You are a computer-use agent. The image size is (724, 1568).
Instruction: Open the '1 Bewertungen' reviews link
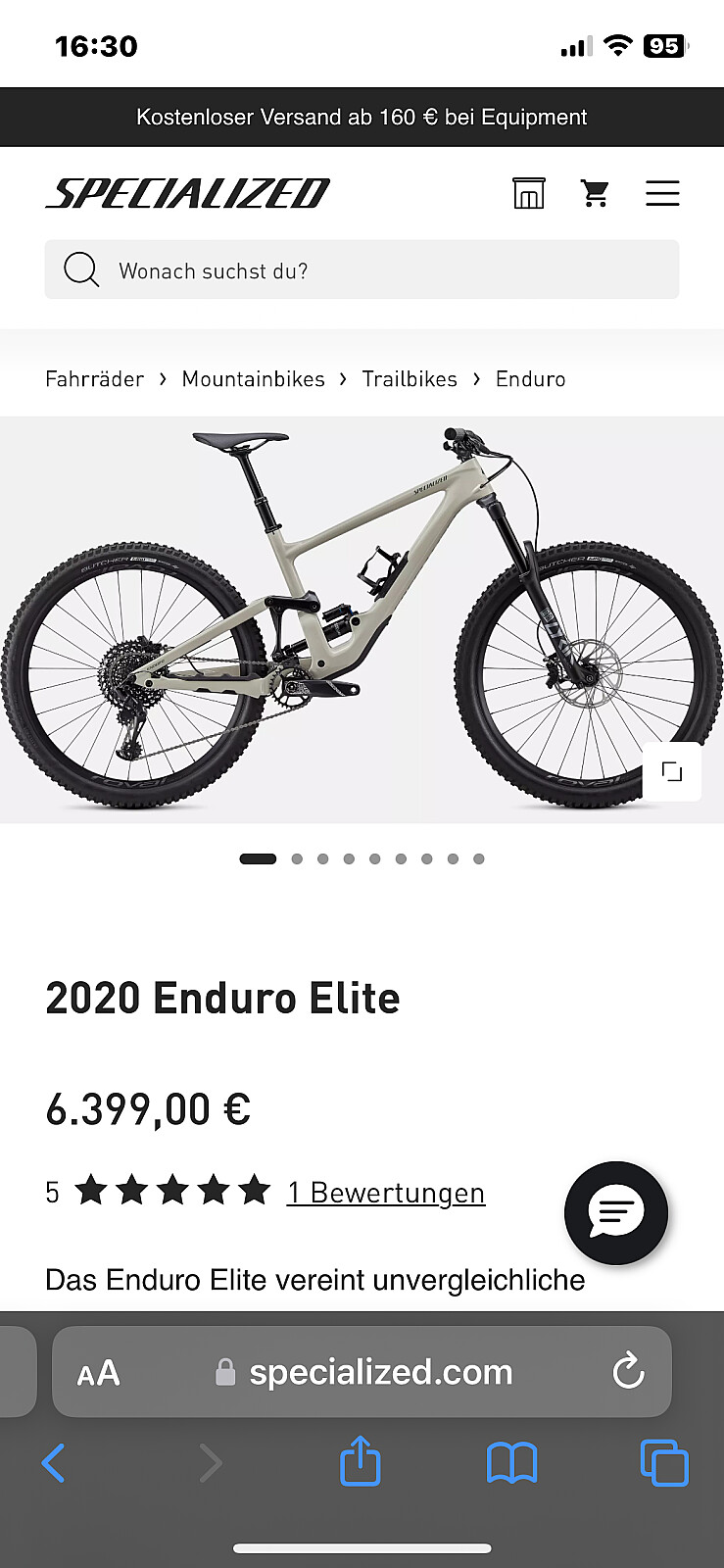[x=386, y=1193]
